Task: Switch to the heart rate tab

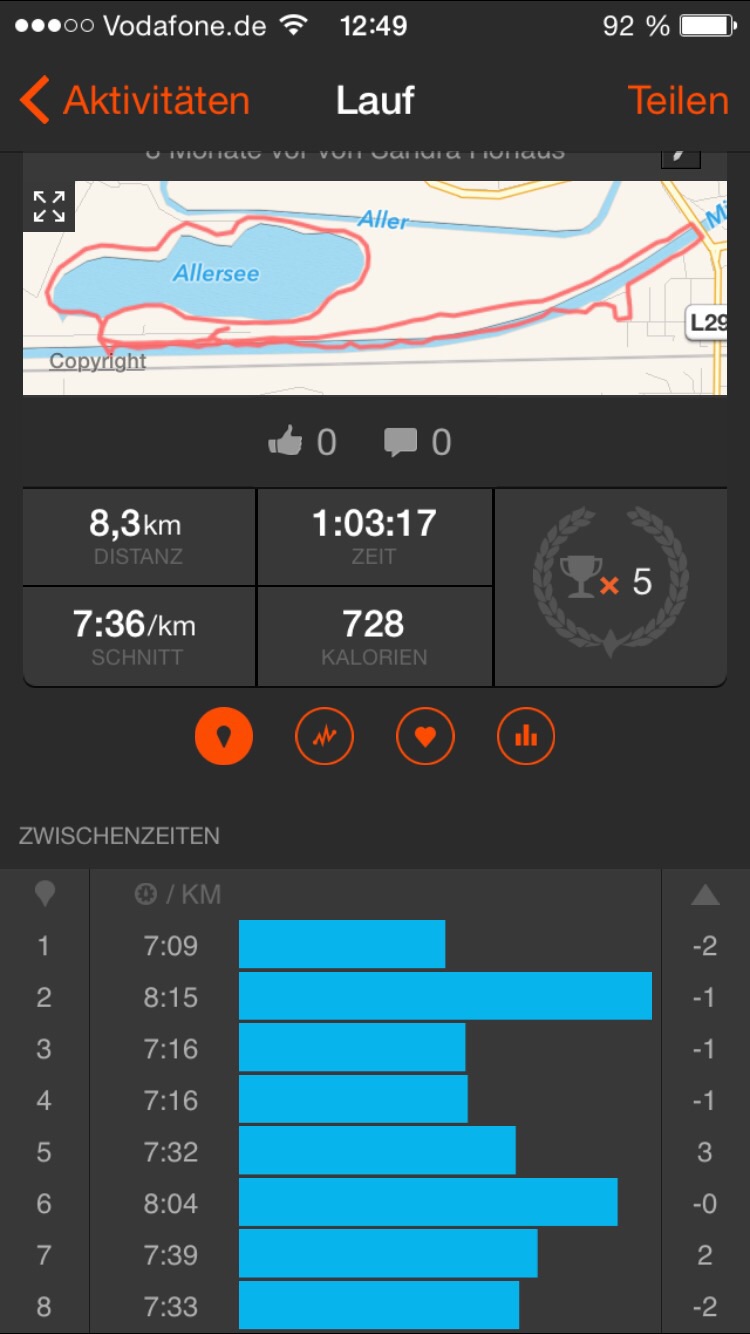Action: coord(425,737)
